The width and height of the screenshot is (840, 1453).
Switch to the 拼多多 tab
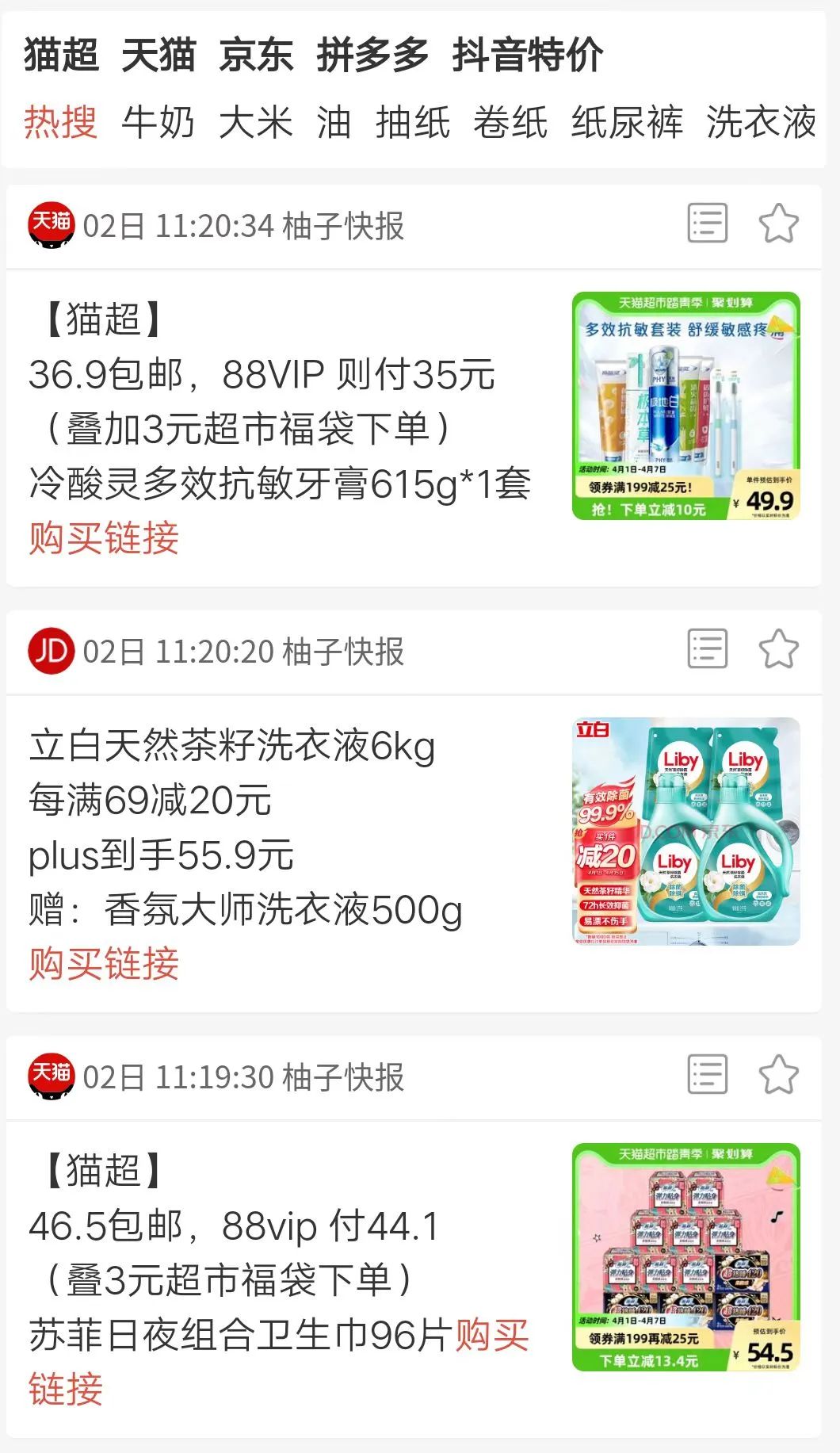point(372,55)
